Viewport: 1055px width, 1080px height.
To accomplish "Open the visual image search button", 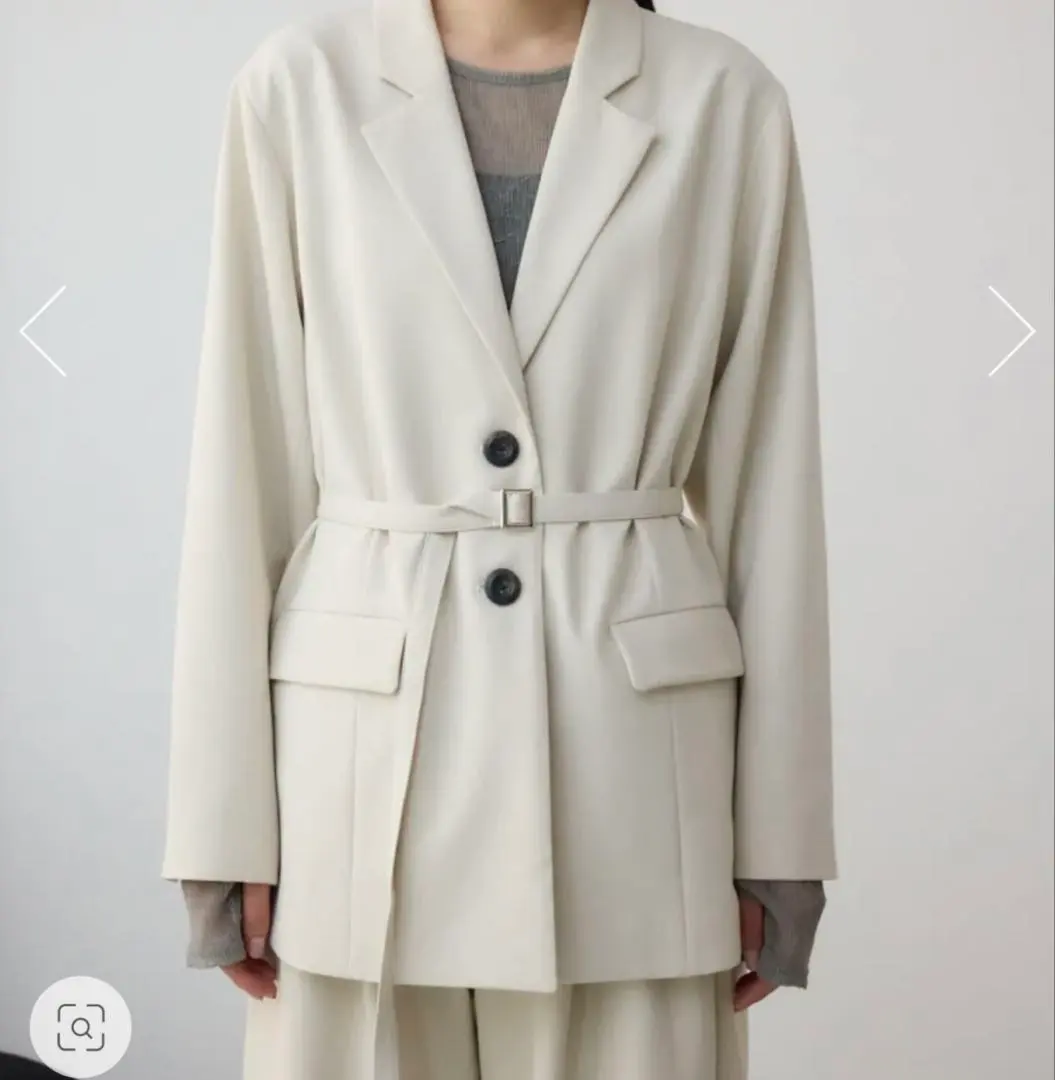I will (x=80, y=1026).
